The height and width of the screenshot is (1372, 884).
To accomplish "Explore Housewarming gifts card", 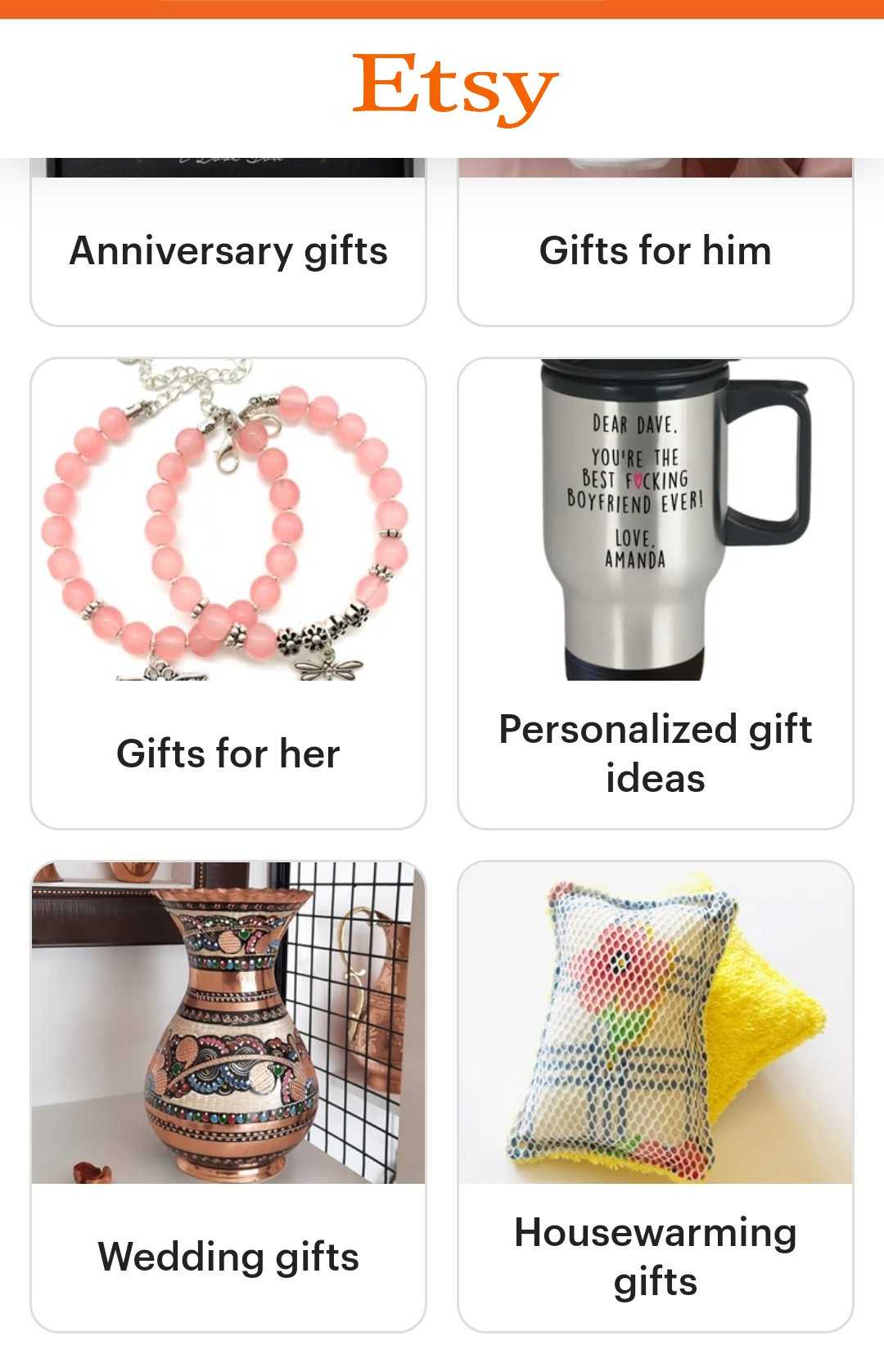I will (655, 1096).
